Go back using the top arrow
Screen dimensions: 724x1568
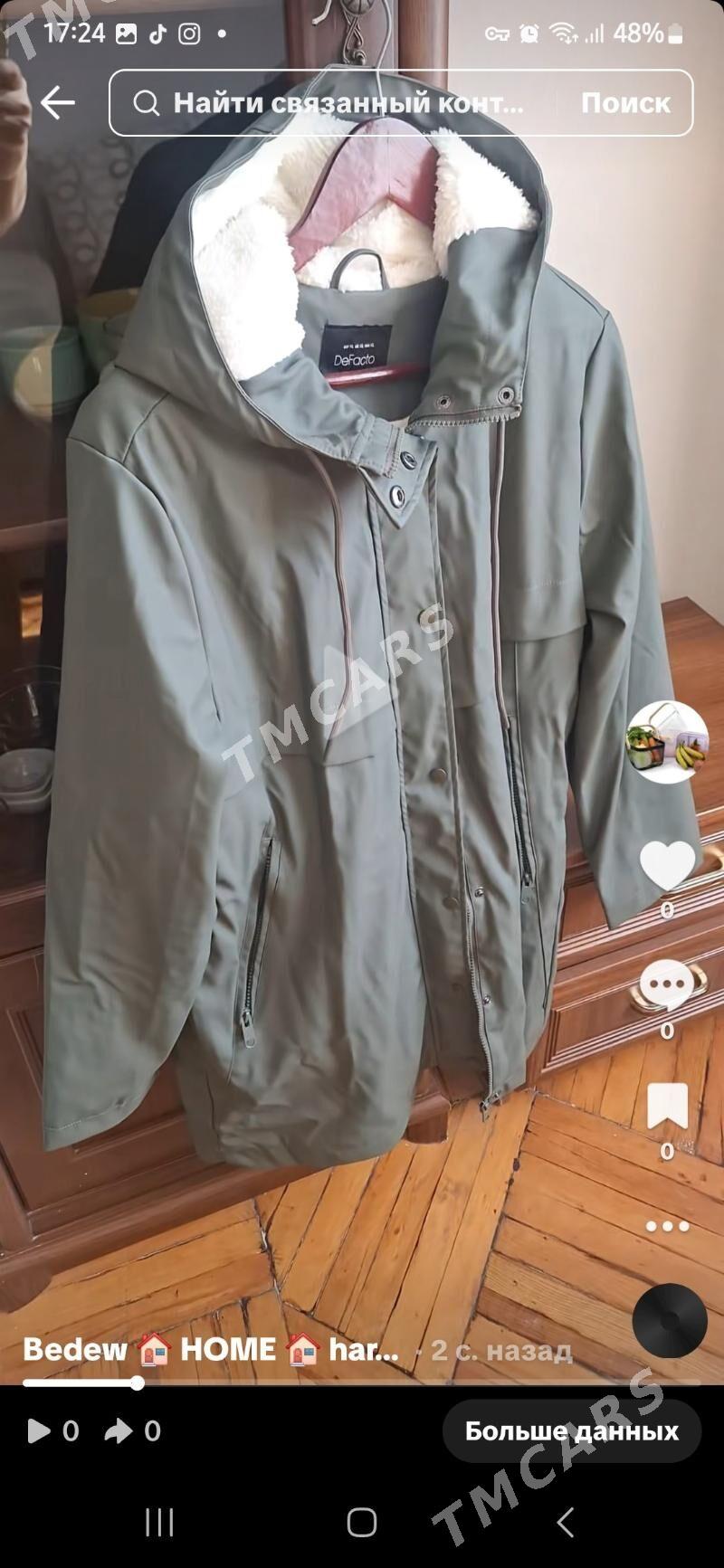click(57, 103)
